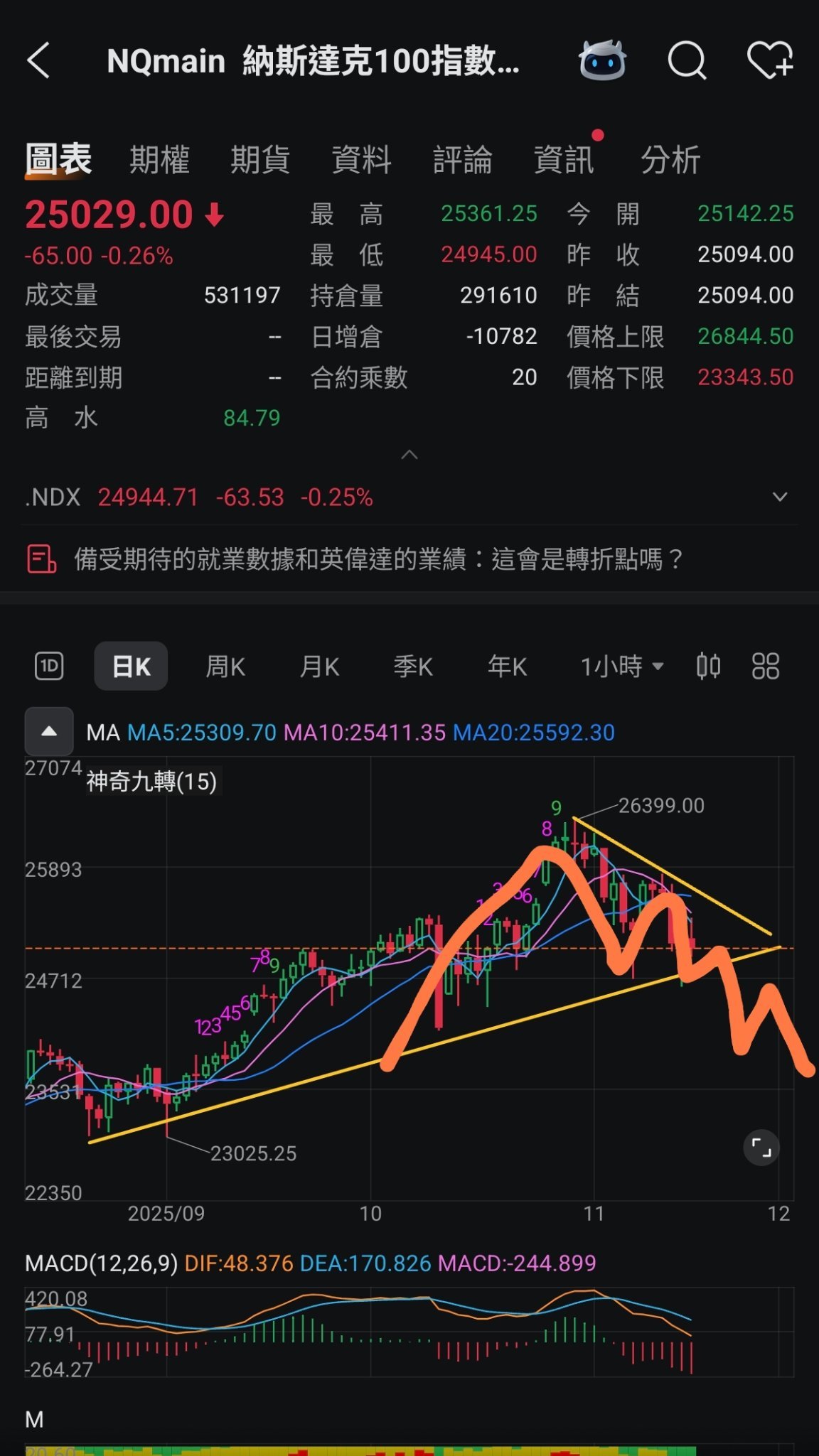Open the news headline about 就業數據和英偉達
819x1456 pixels.
(x=378, y=559)
